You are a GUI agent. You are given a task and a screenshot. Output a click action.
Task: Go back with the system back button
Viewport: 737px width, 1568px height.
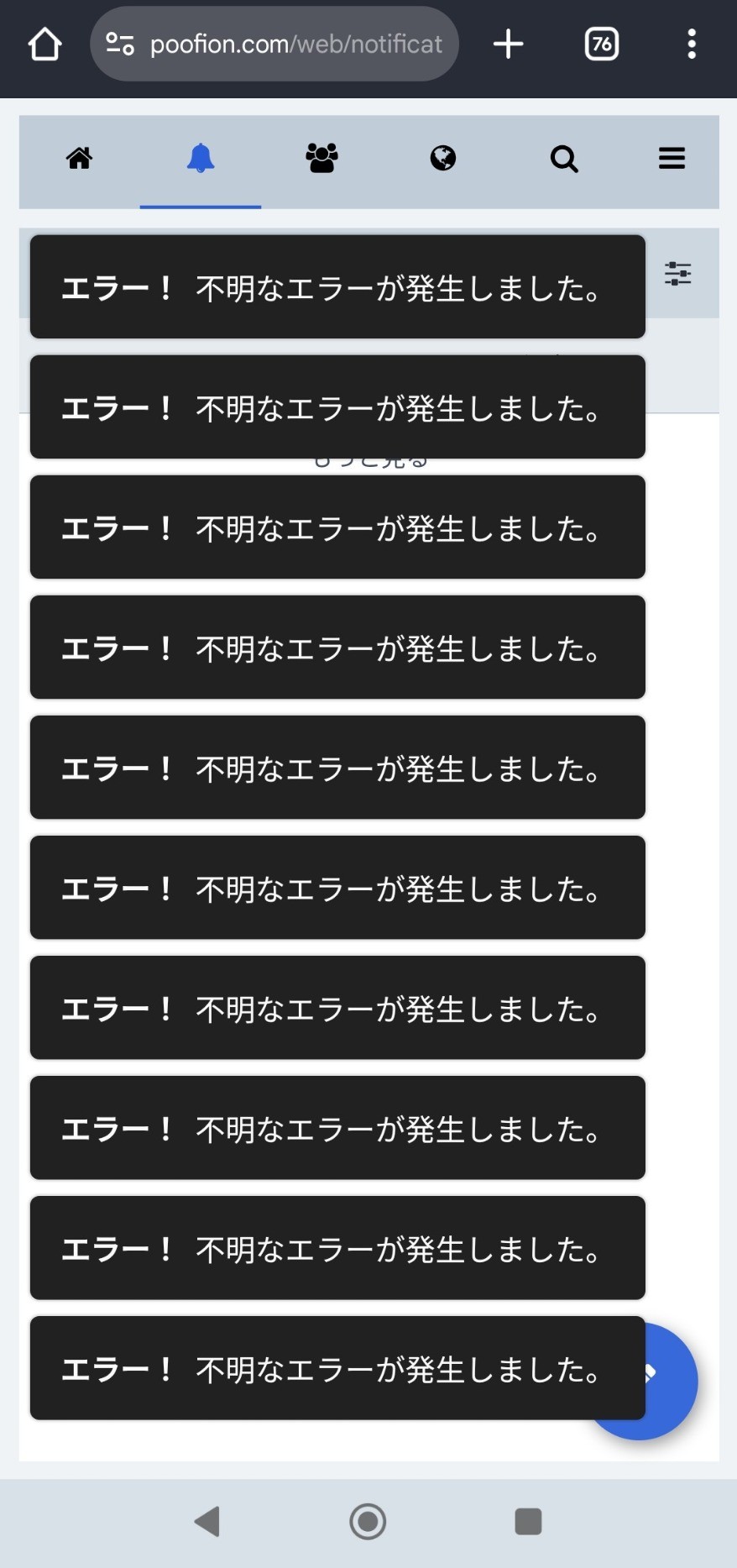pyautogui.click(x=207, y=1521)
